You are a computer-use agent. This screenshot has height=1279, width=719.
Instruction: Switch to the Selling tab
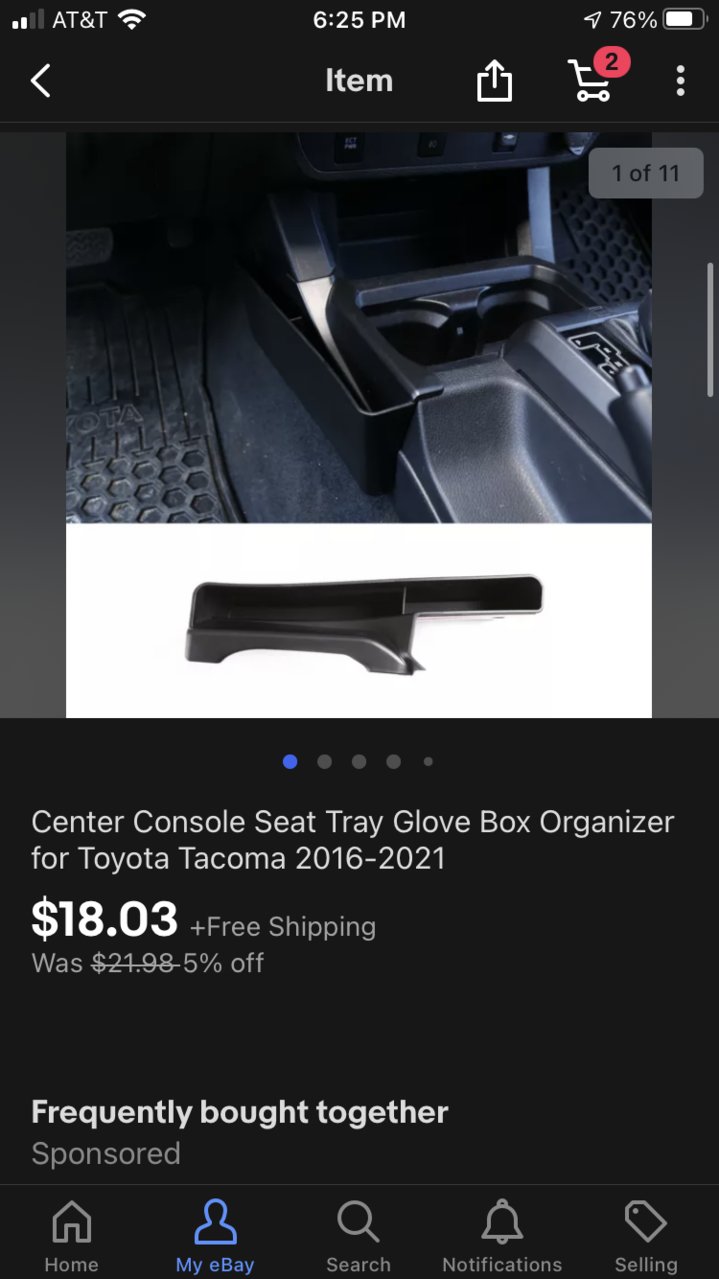click(646, 1236)
